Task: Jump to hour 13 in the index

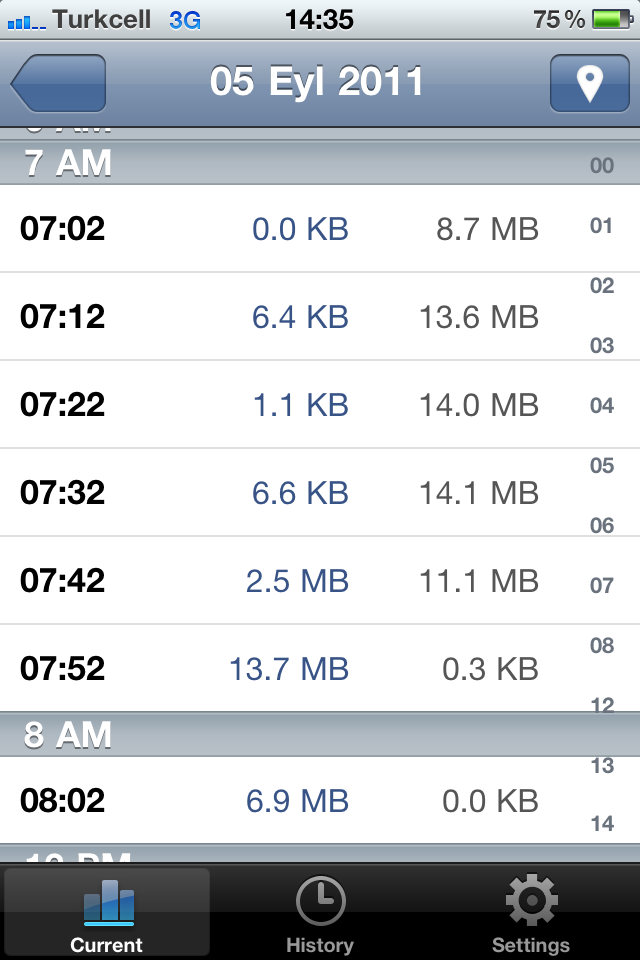Action: pyautogui.click(x=602, y=766)
